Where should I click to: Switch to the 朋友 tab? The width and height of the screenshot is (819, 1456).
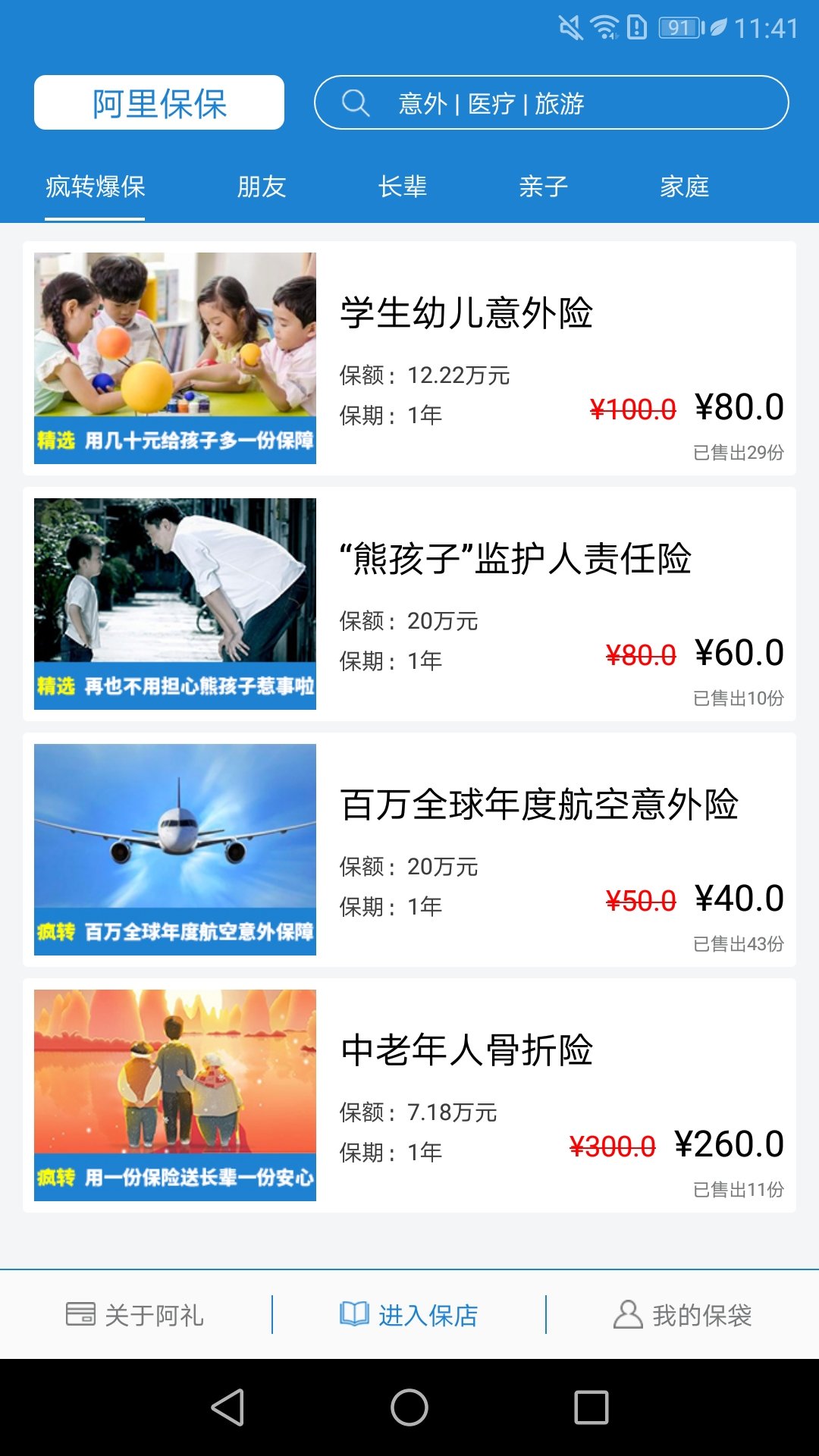[x=262, y=187]
